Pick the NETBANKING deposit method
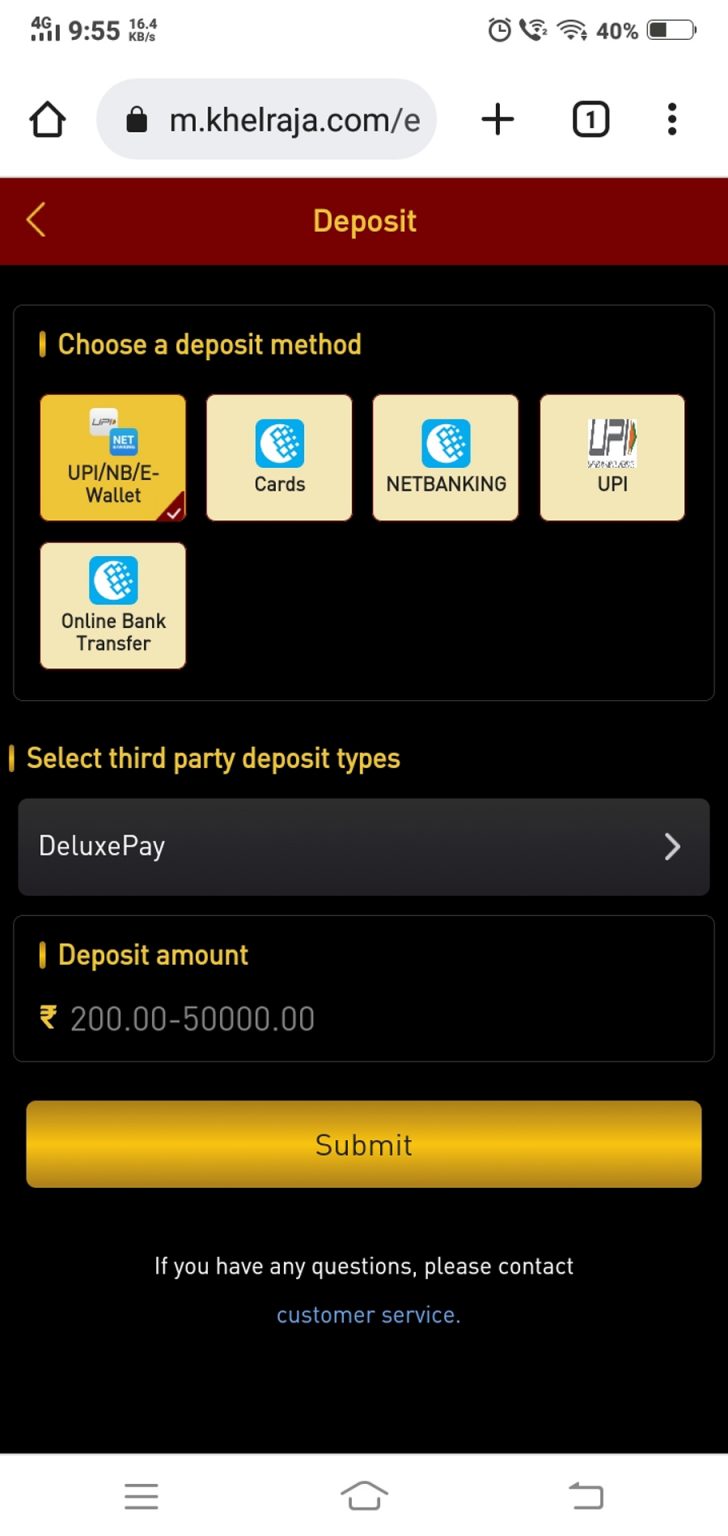728x1536 pixels. 446,458
